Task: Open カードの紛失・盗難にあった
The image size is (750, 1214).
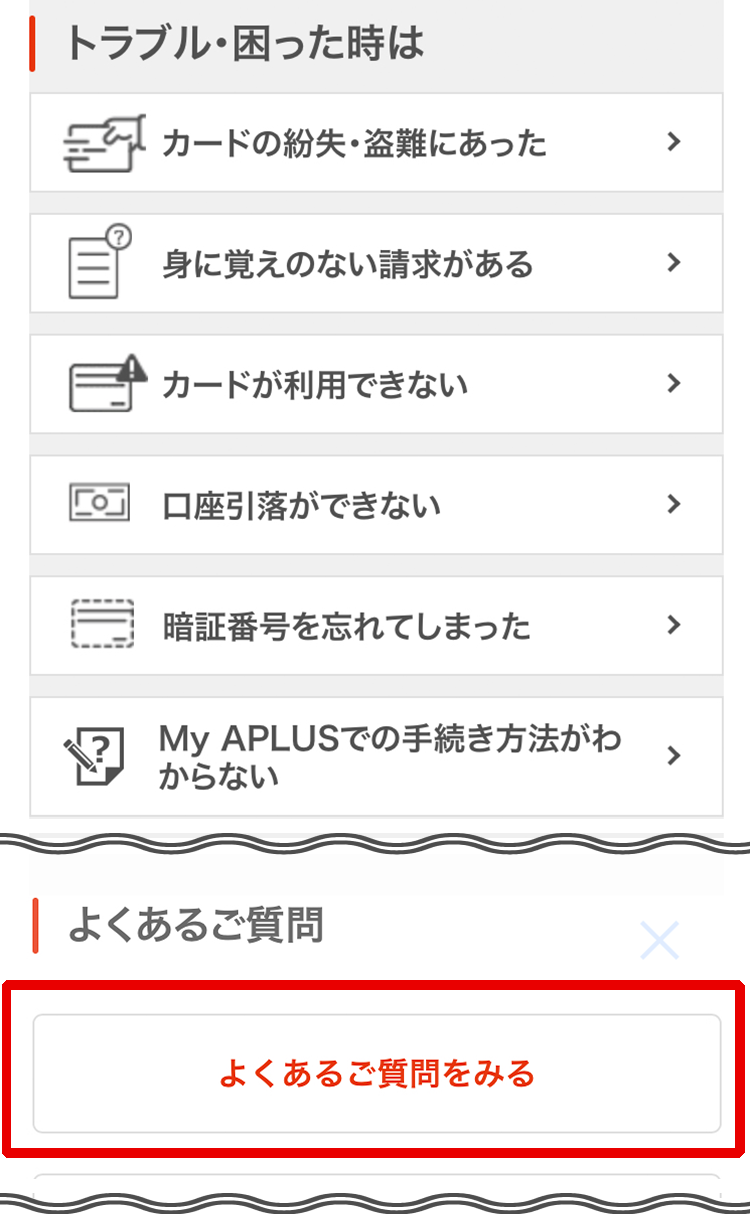Action: click(x=375, y=143)
